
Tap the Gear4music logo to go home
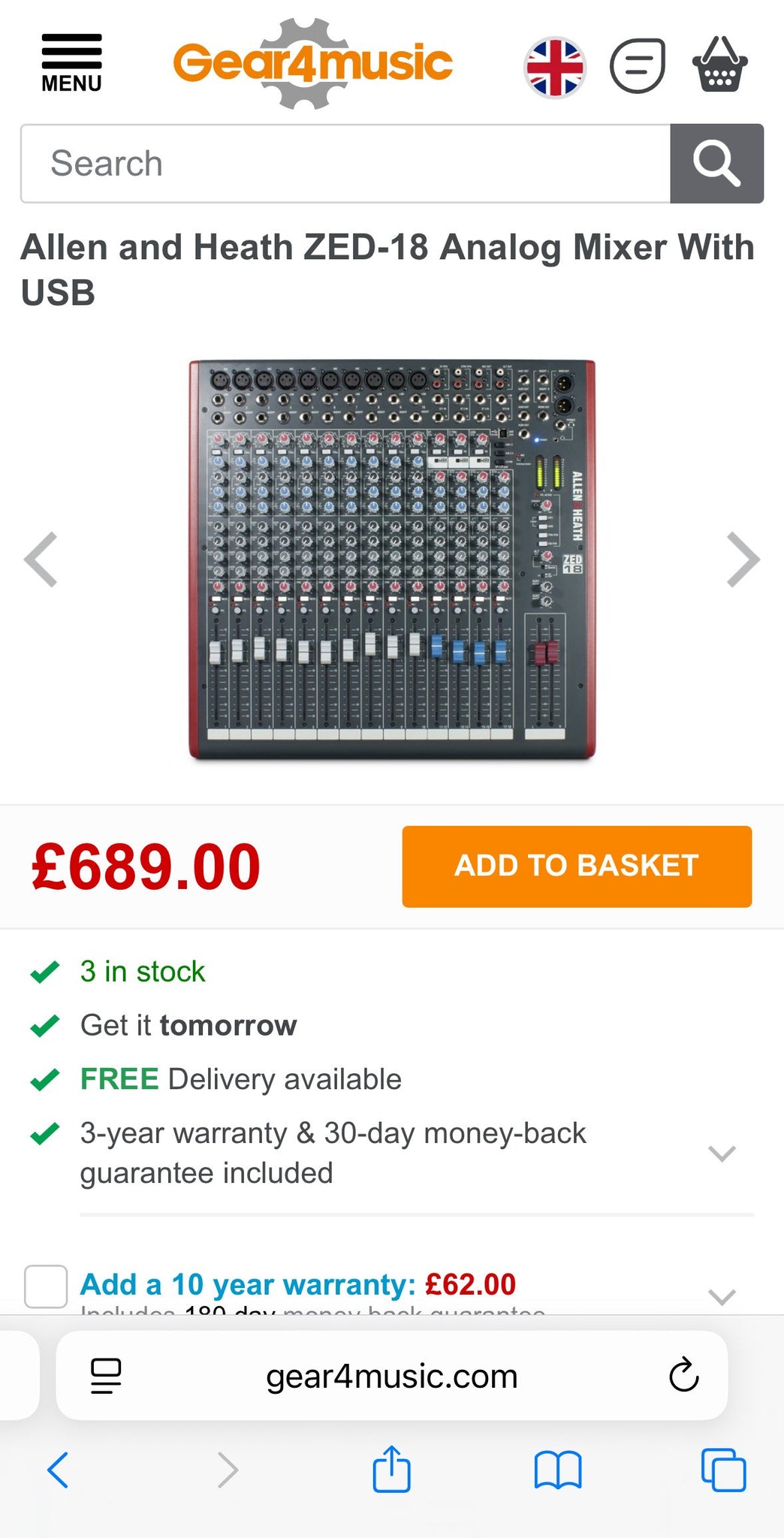click(x=312, y=63)
